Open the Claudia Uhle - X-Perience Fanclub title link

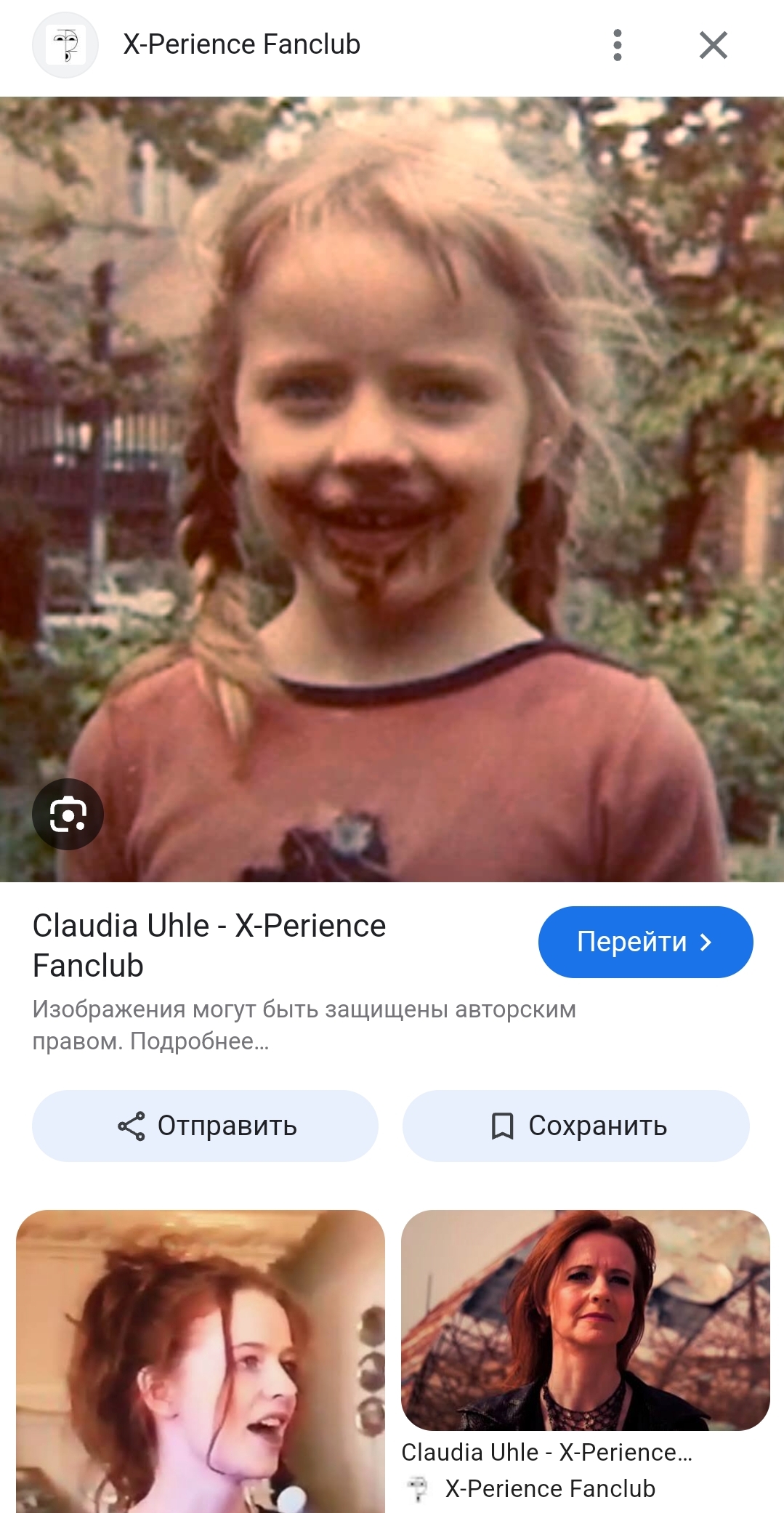[209, 945]
